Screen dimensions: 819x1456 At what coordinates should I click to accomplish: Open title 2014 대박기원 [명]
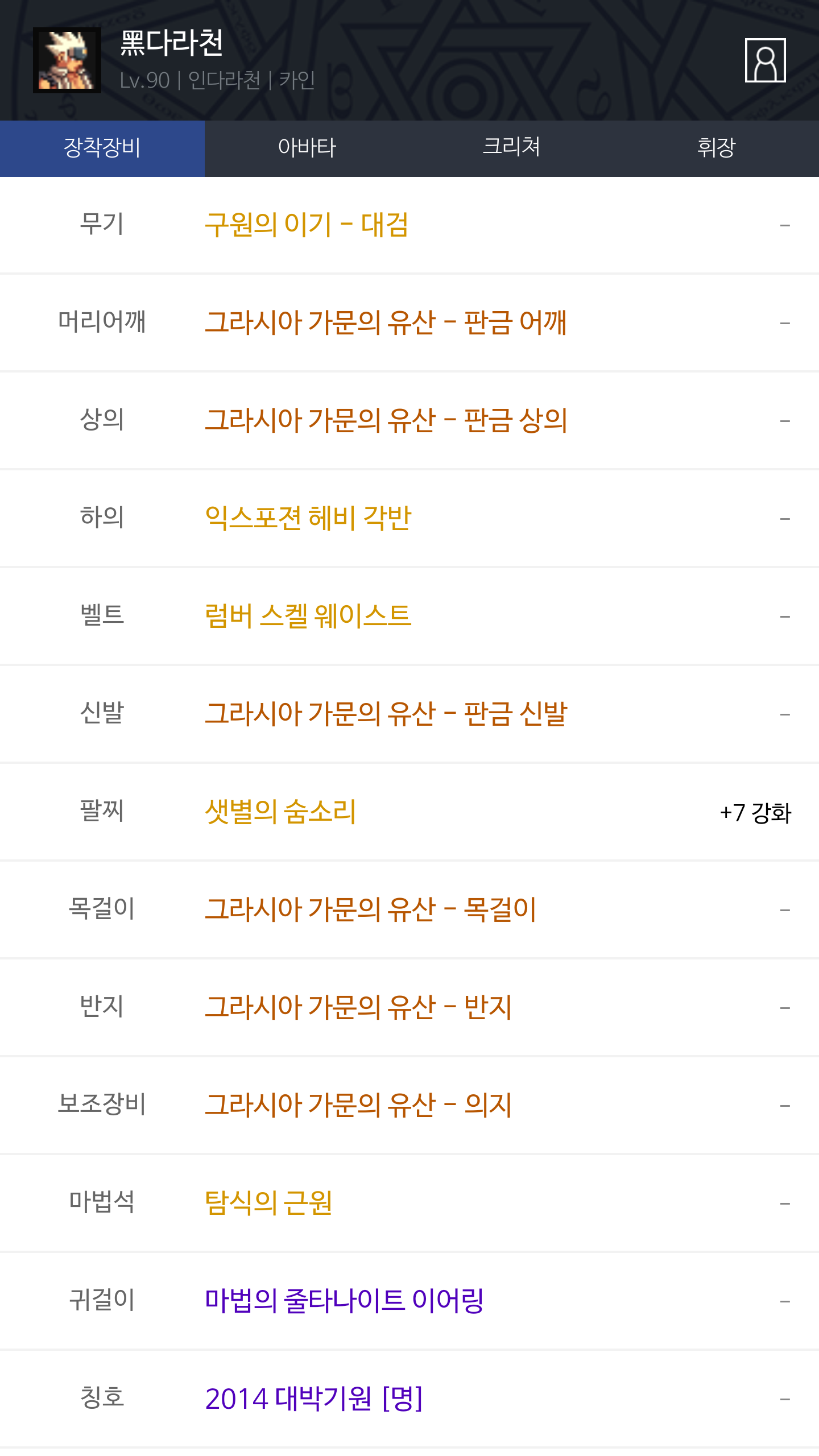pyautogui.click(x=313, y=1399)
